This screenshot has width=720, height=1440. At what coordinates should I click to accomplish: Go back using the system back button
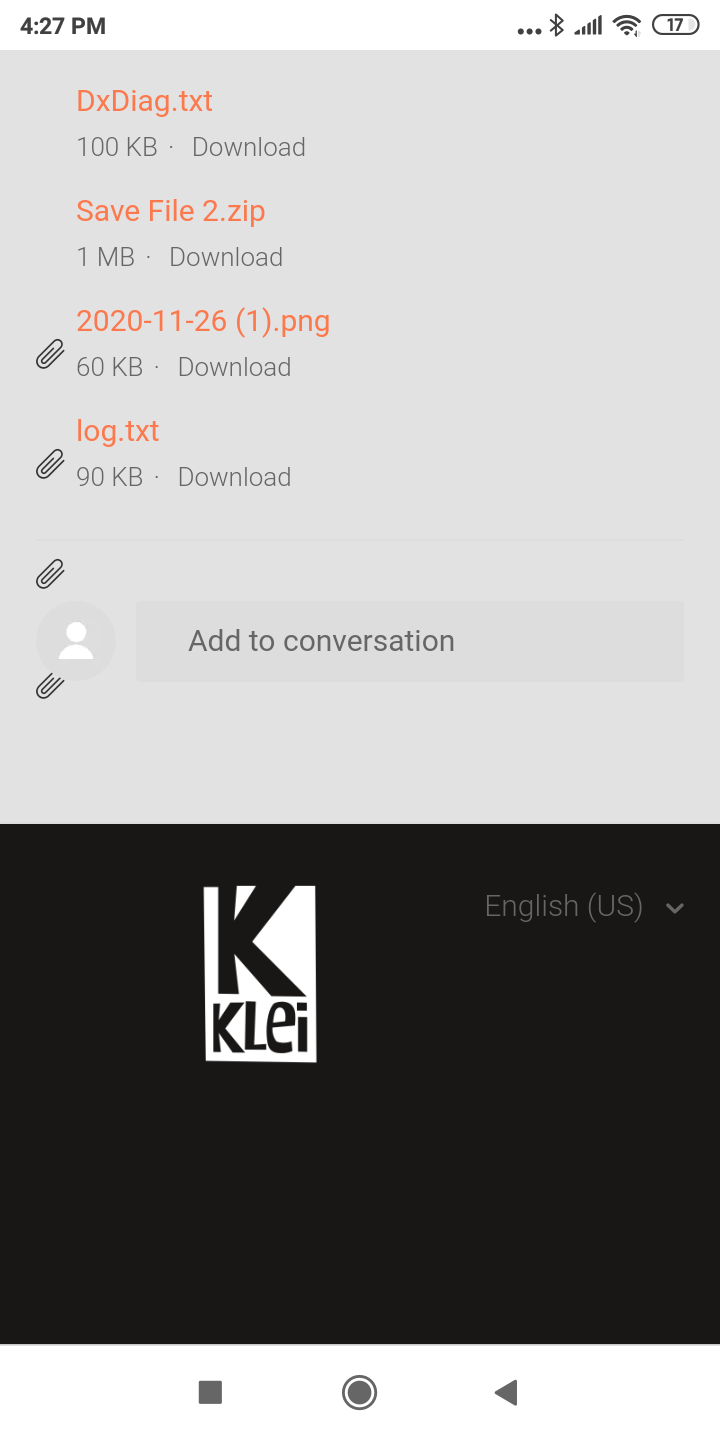tap(506, 1392)
